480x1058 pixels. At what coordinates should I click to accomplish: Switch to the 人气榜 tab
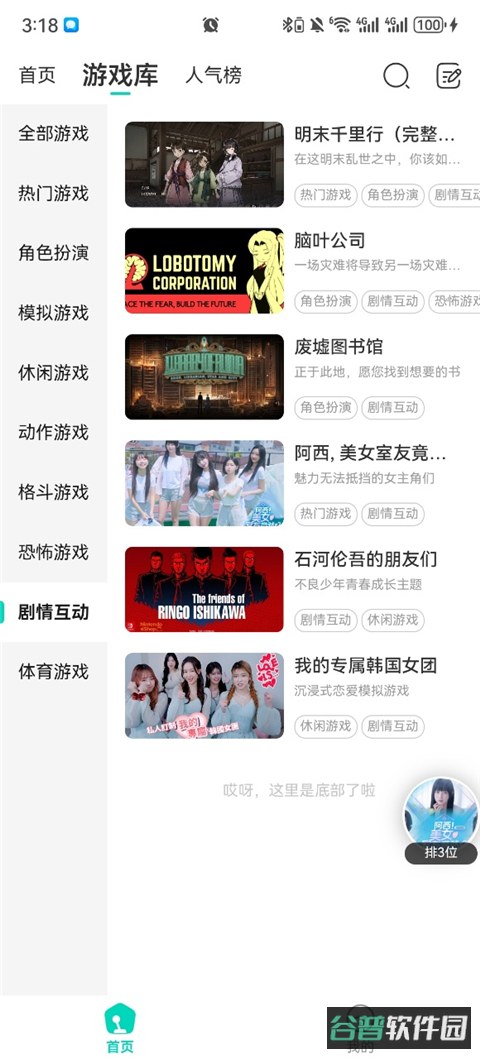point(213,75)
